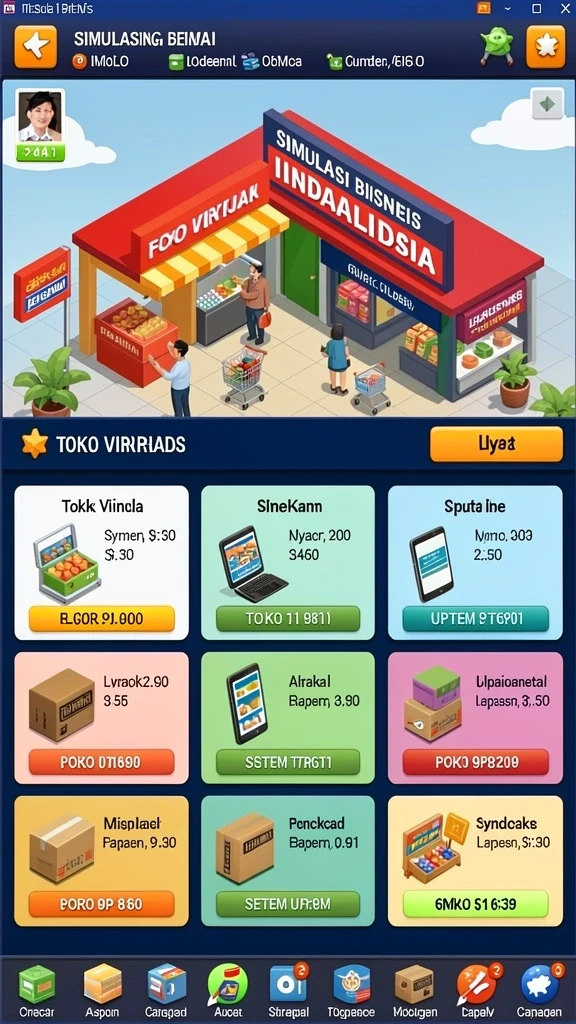
Task: Tap the gray compass icon on scene
Action: (547, 103)
